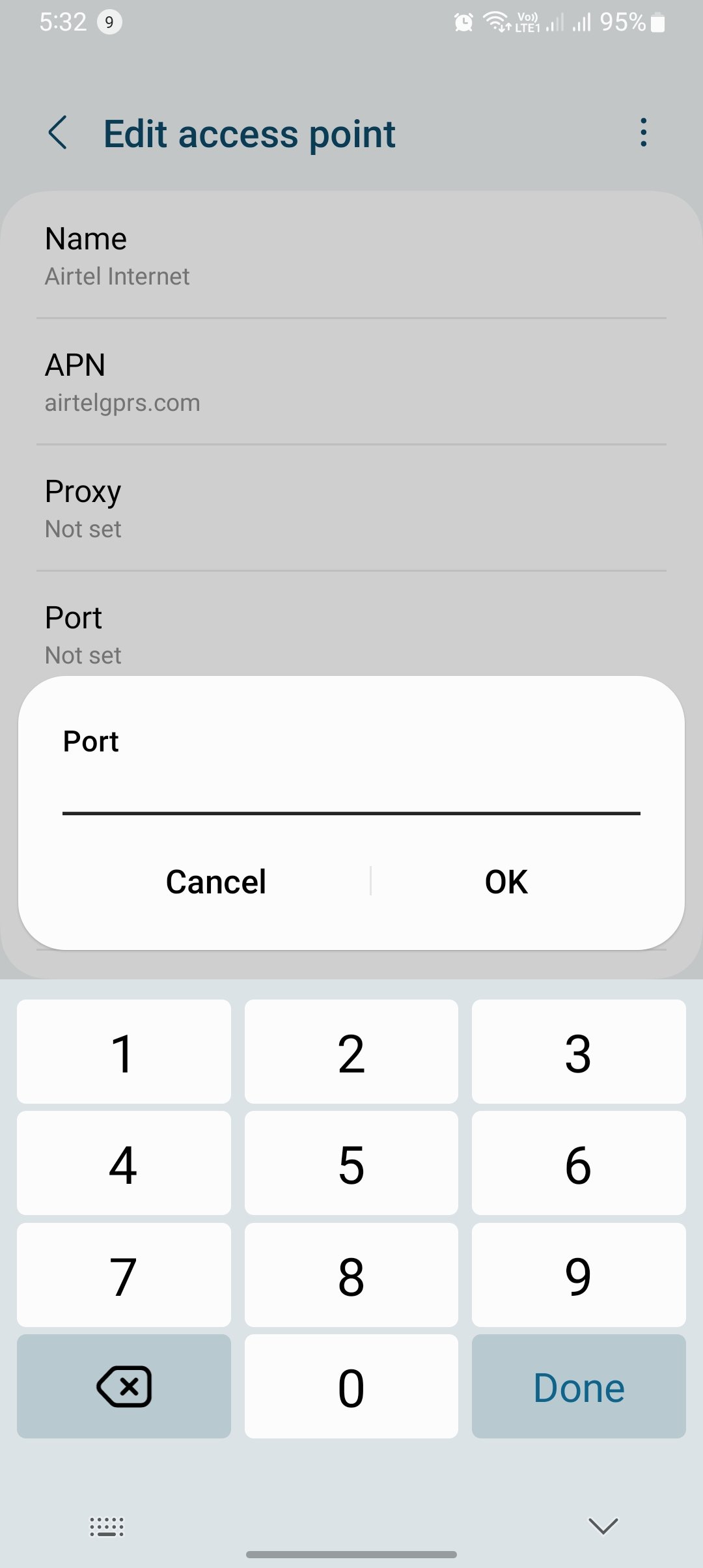
Task: Open the three-dot overflow menu
Action: [x=643, y=133]
